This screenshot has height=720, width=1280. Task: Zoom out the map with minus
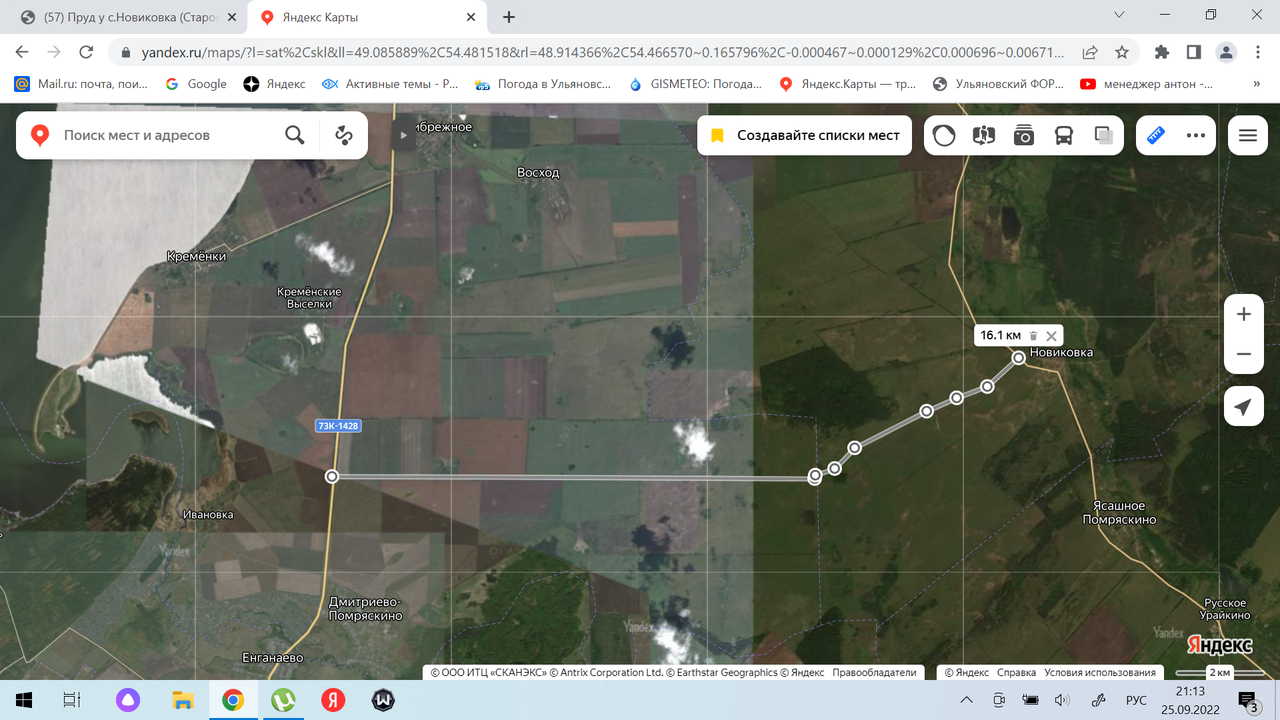point(1244,354)
